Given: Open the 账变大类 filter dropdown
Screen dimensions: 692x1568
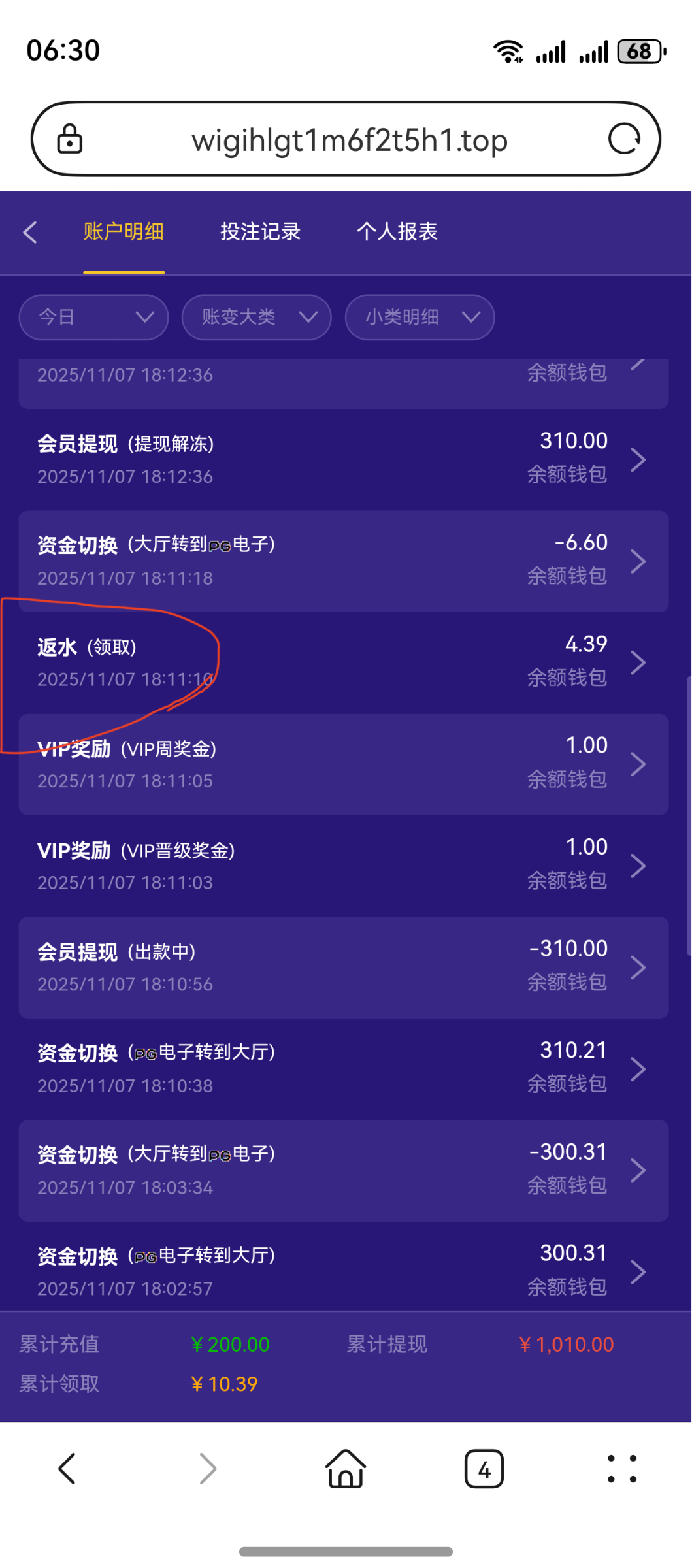Looking at the screenshot, I should [256, 318].
